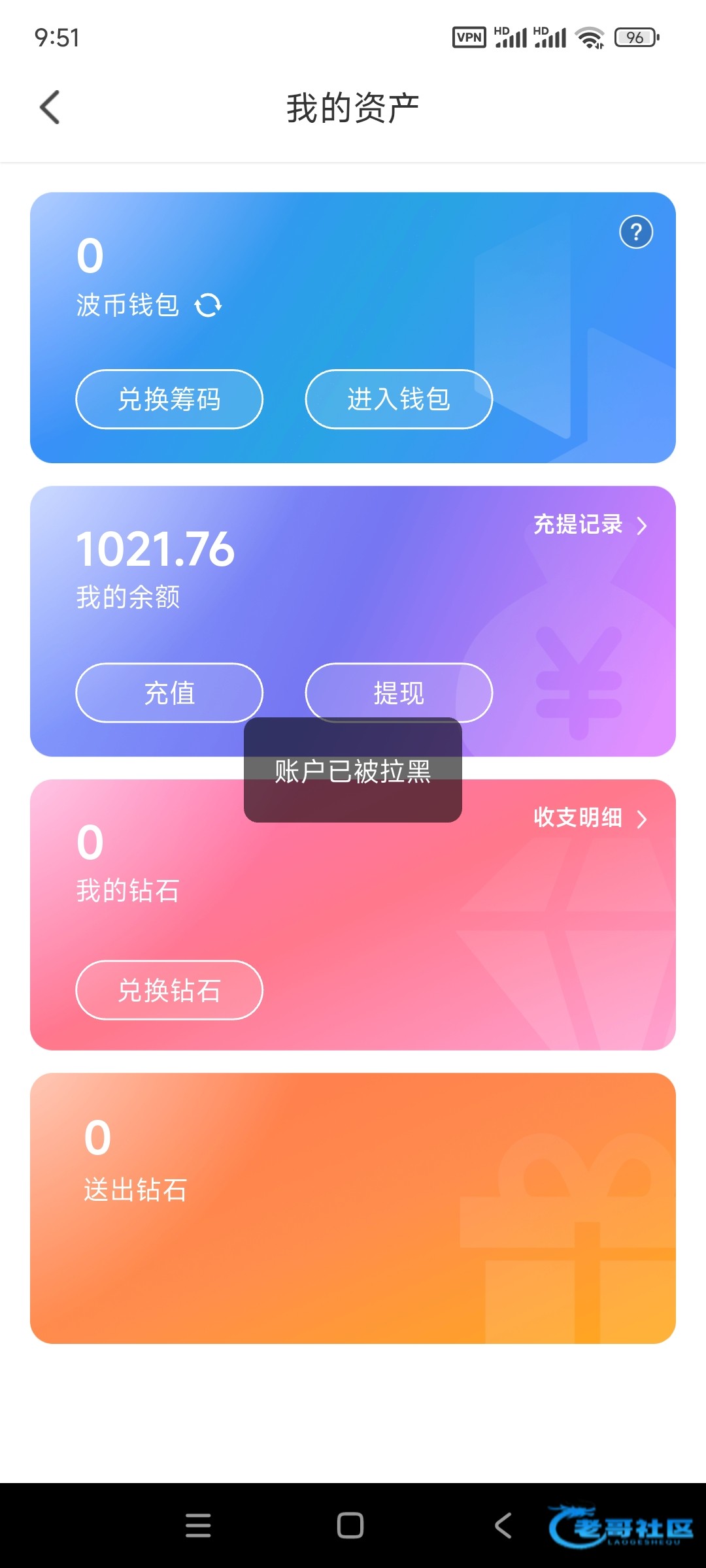The height and width of the screenshot is (1568, 706).
Task: Tap the 兑换钻石 button
Action: 169,990
